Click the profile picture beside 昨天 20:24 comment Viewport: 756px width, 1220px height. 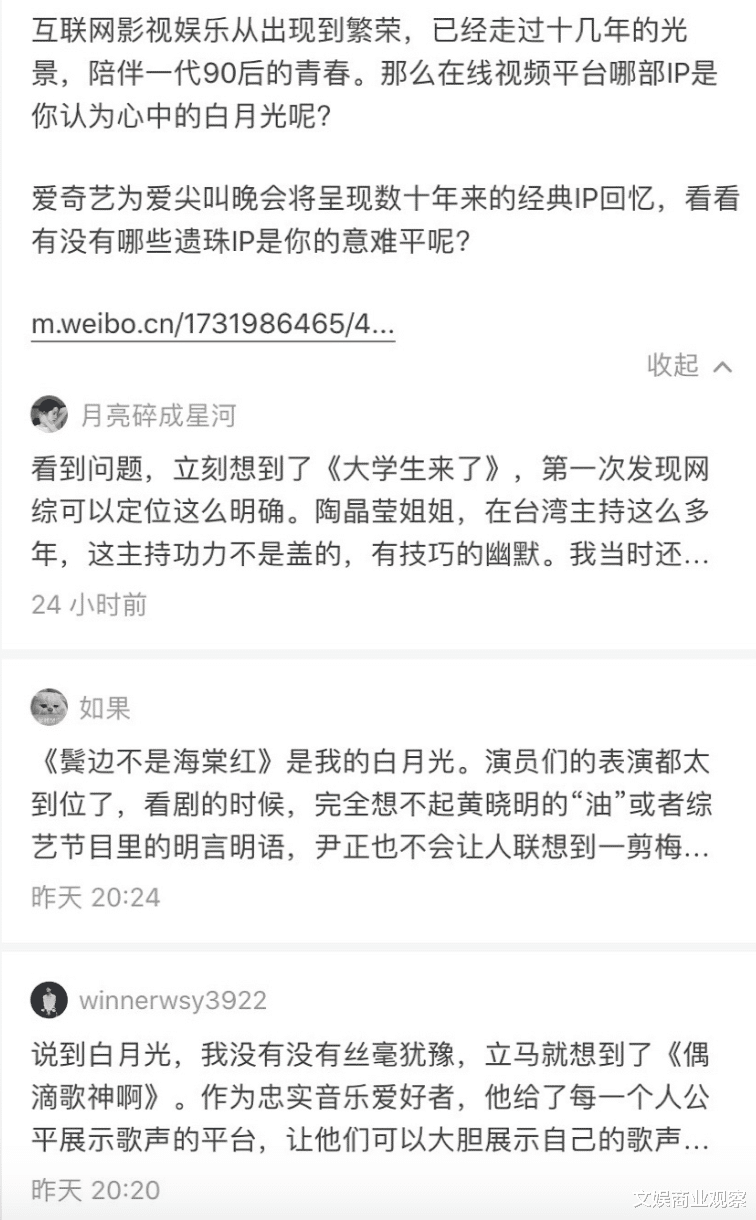[49, 705]
